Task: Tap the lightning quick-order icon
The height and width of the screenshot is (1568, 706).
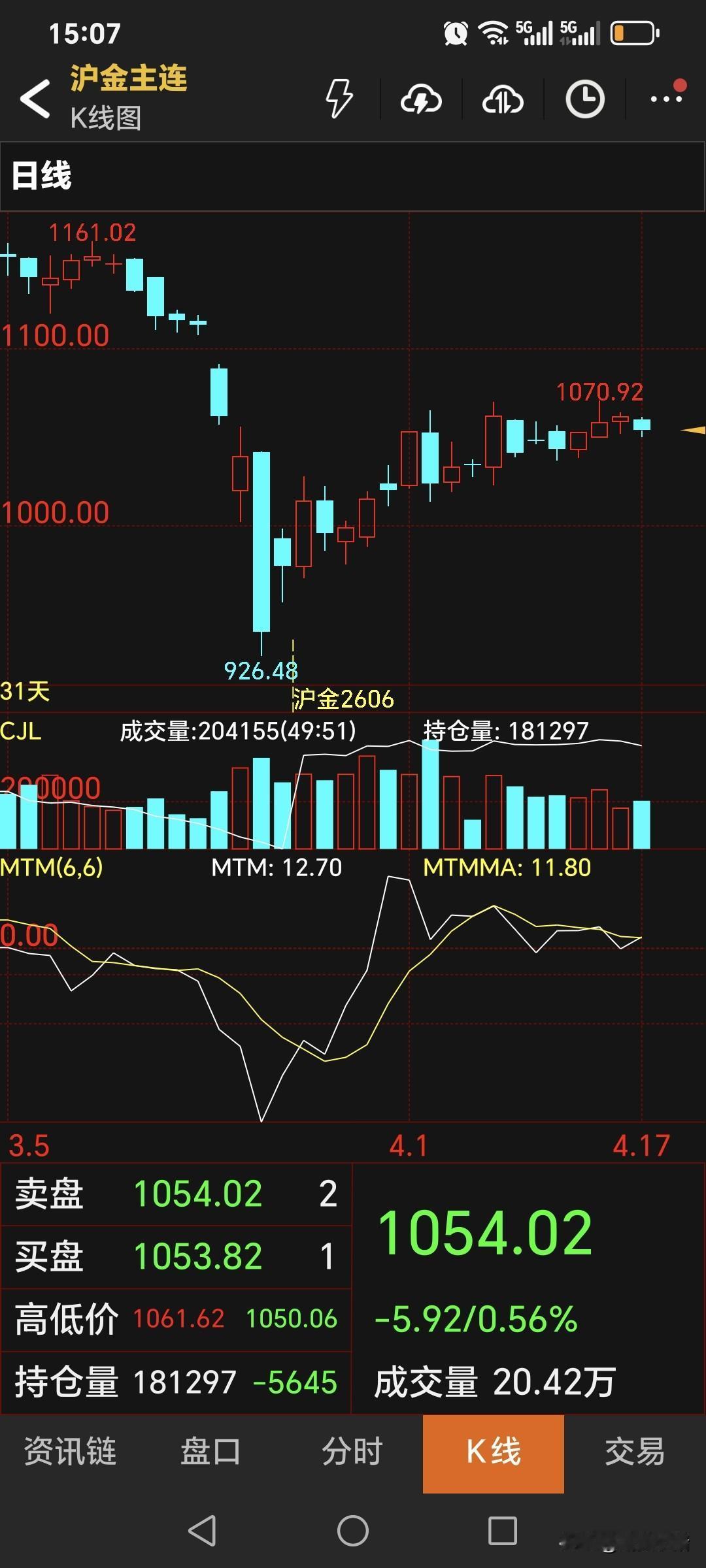Action: 337,99
